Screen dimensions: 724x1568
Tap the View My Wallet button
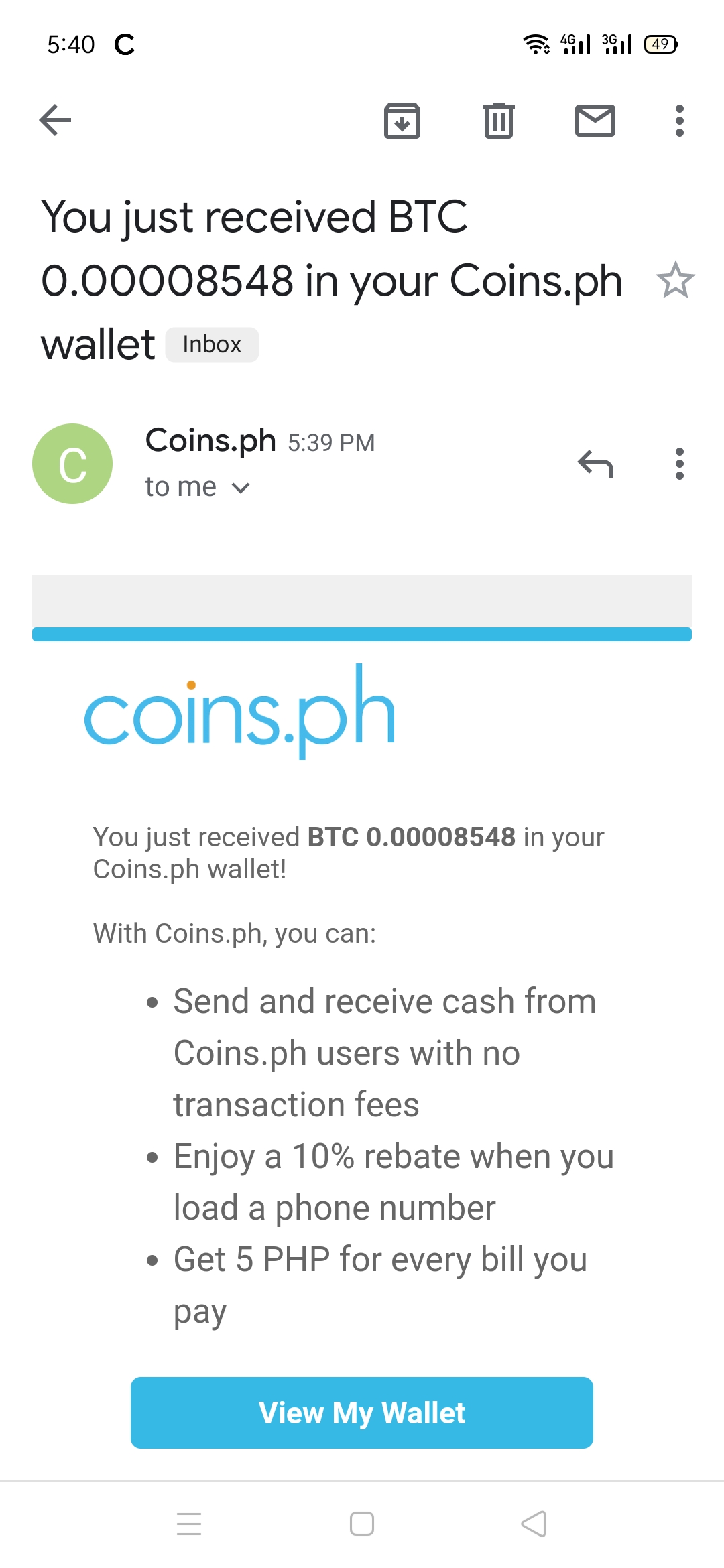362,1413
